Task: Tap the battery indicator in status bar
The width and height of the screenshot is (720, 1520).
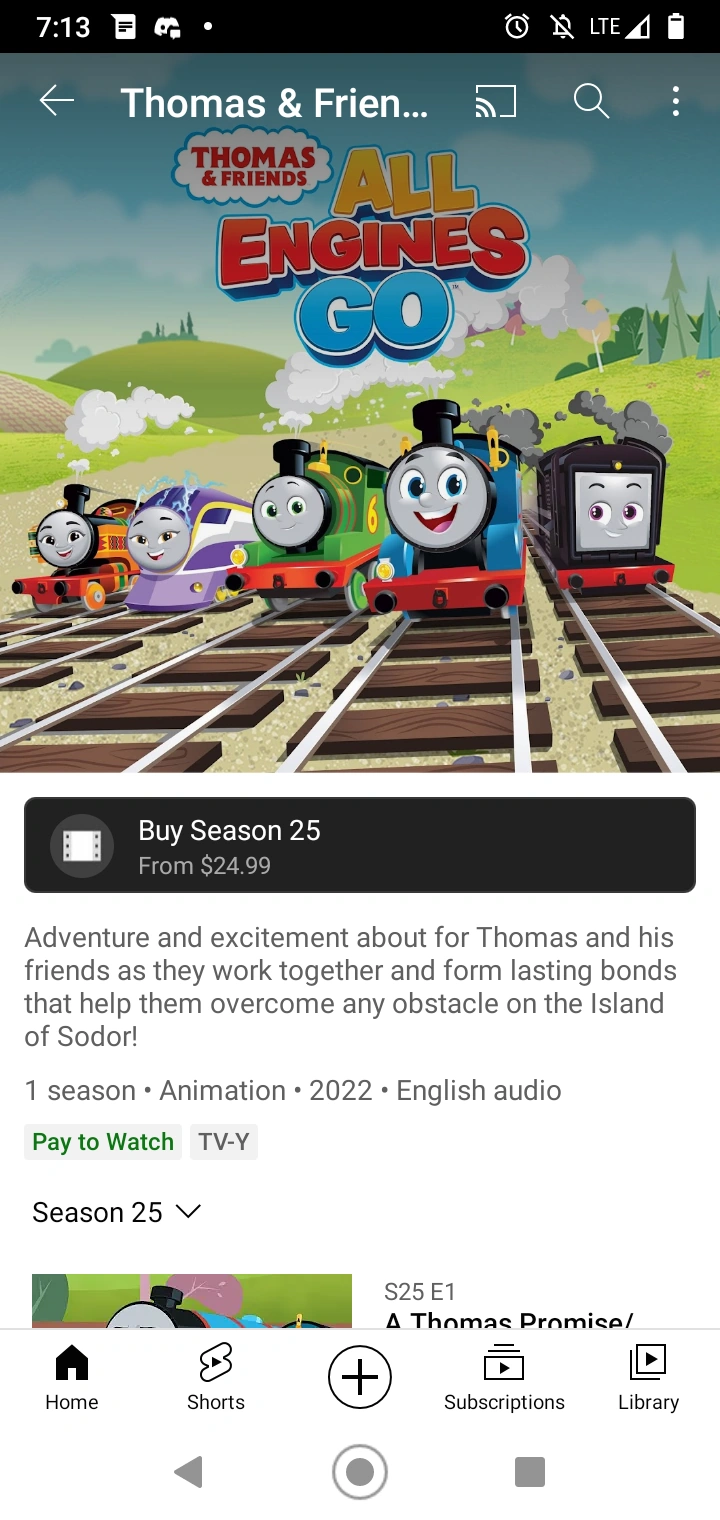Action: 679,27
